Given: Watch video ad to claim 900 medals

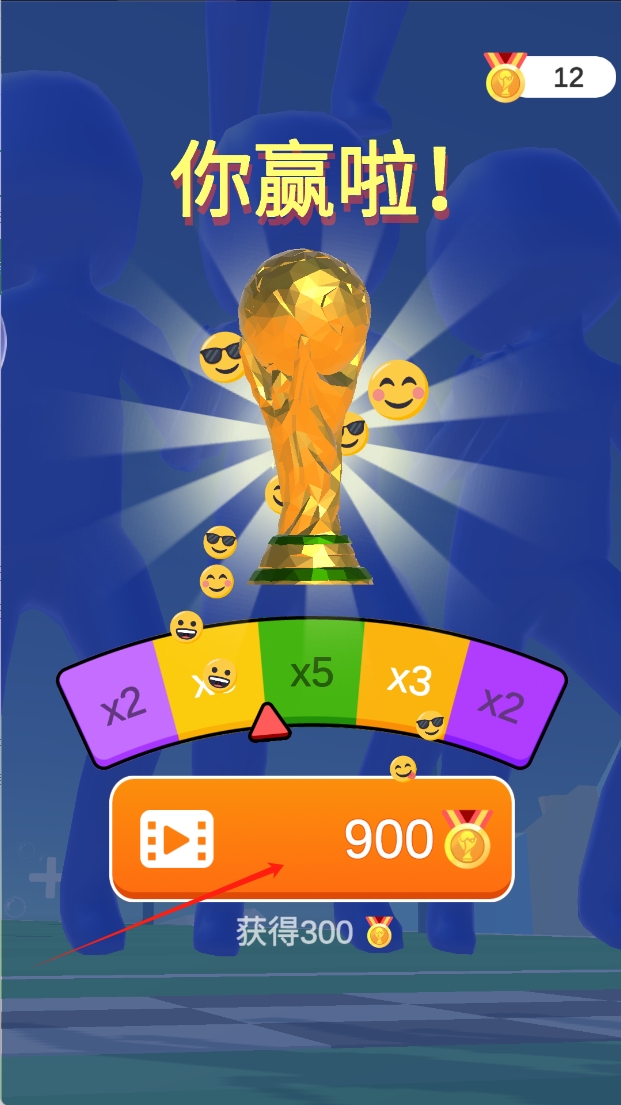Looking at the screenshot, I should pos(311,838).
